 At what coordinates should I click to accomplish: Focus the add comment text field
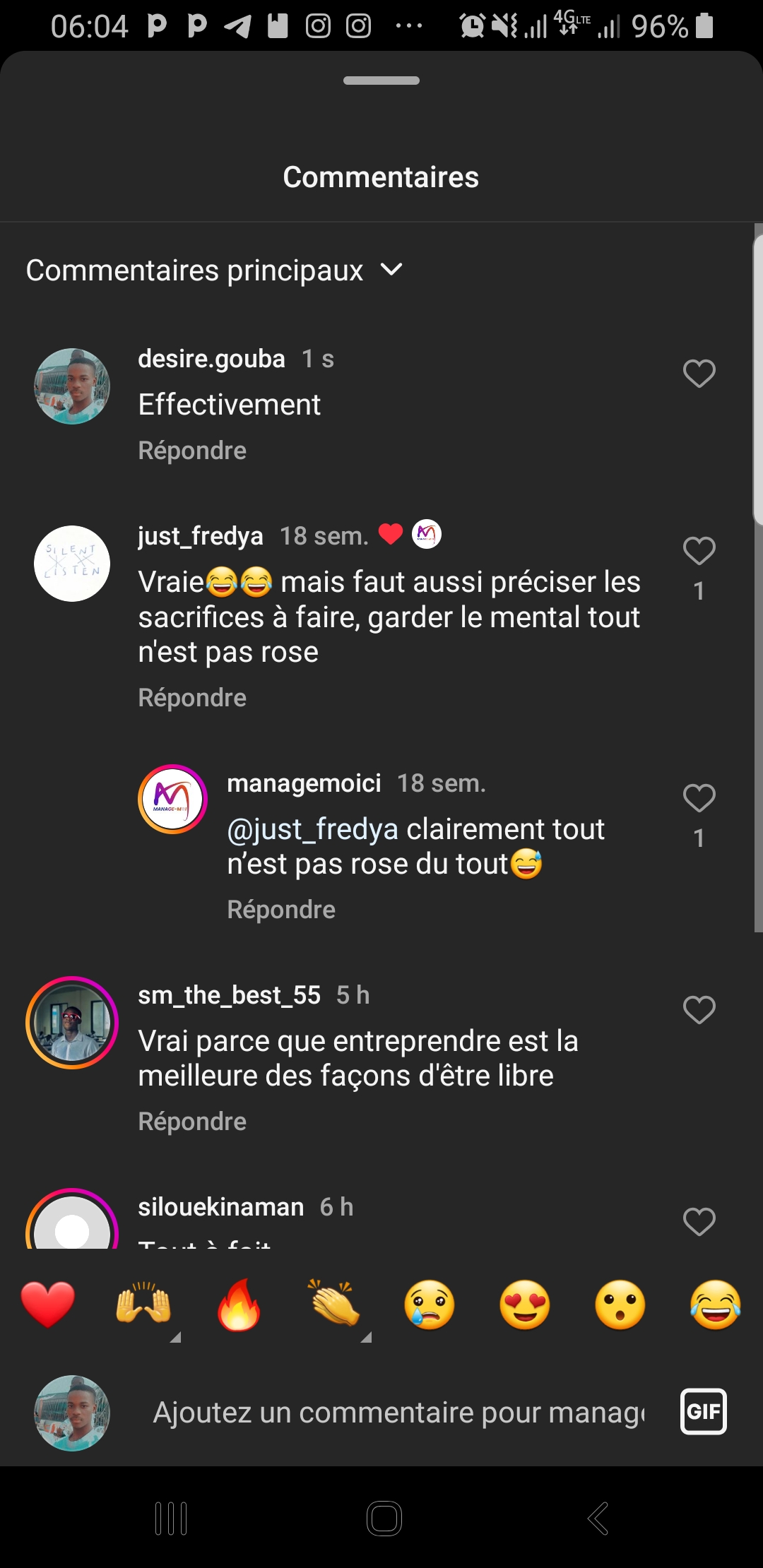click(398, 1413)
